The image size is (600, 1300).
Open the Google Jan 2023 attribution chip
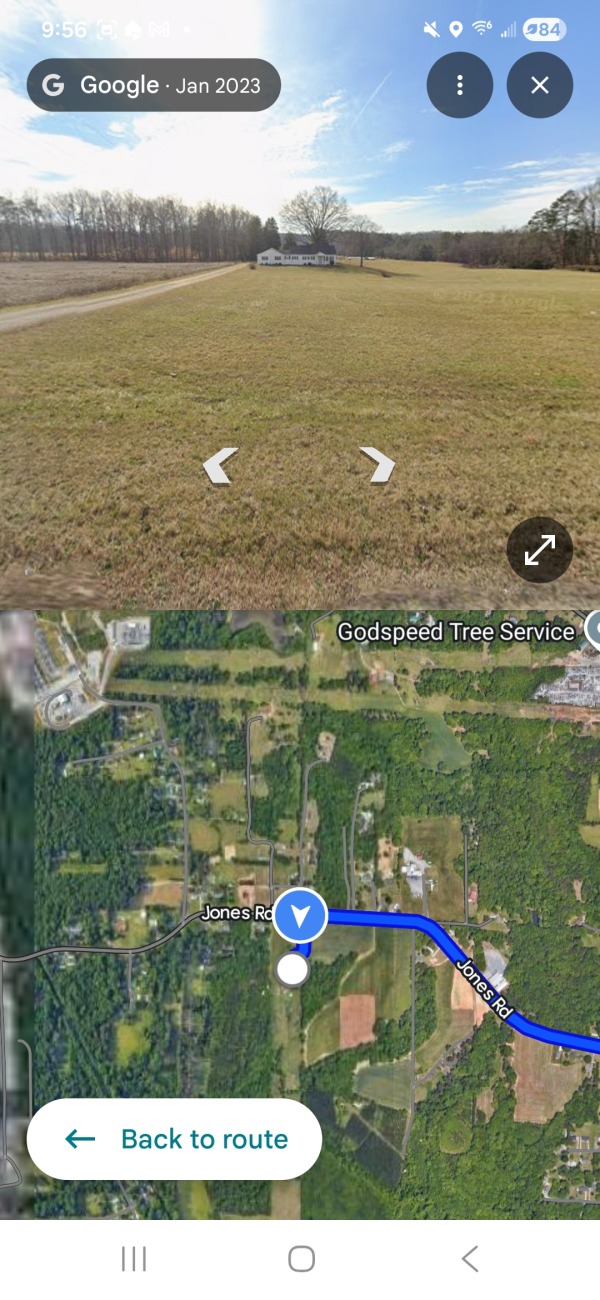pyautogui.click(x=154, y=85)
